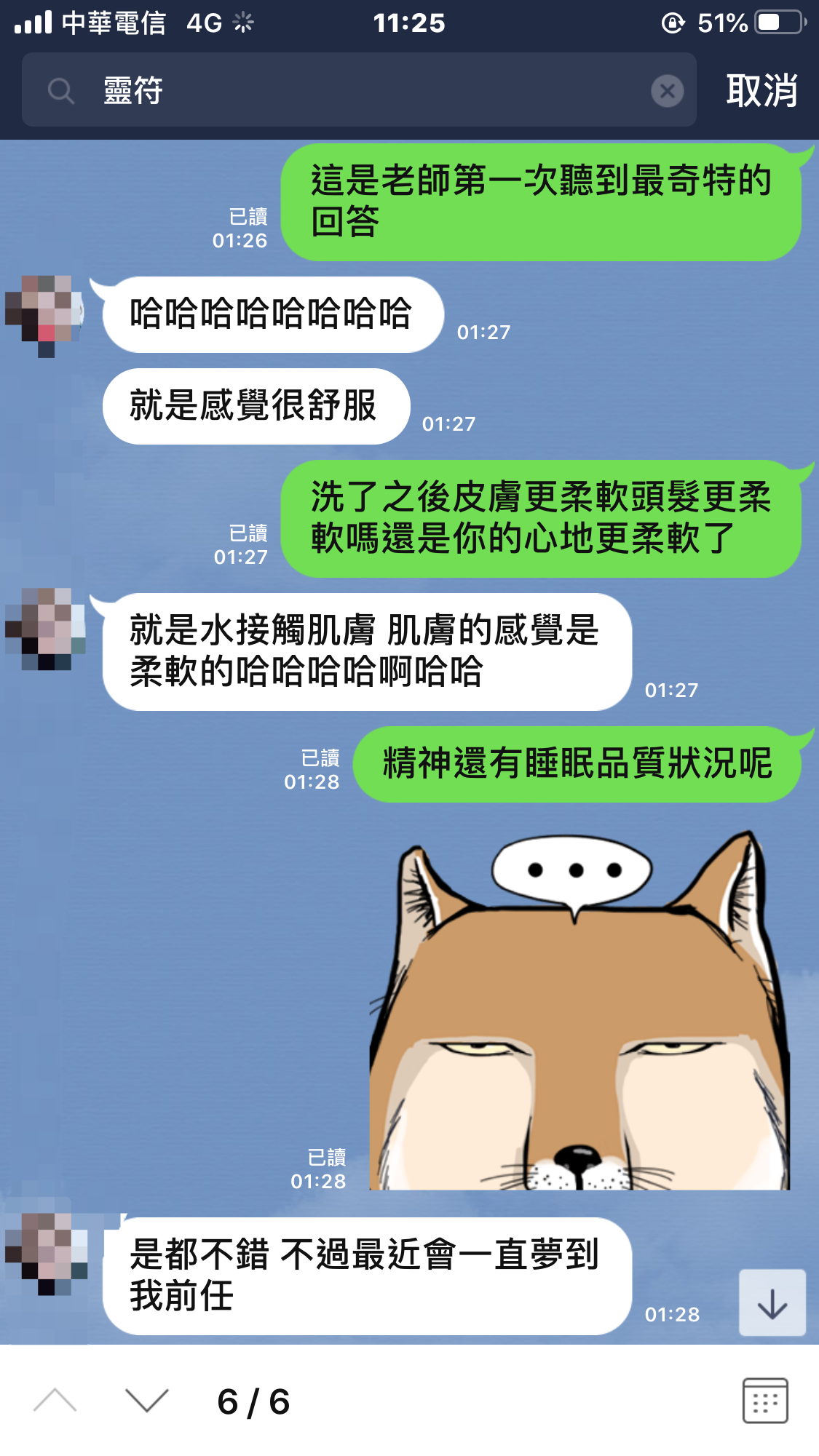
Task: Go to the next search result (down arrow)
Action: (x=146, y=1401)
